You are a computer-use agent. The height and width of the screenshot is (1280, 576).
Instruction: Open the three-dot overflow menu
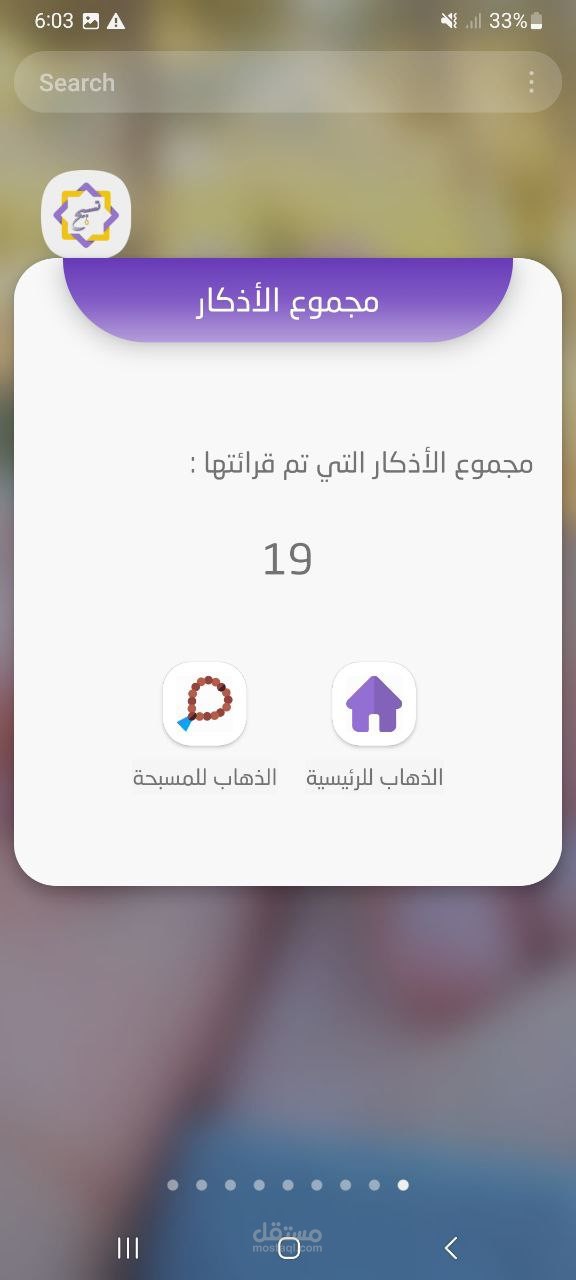(x=531, y=82)
